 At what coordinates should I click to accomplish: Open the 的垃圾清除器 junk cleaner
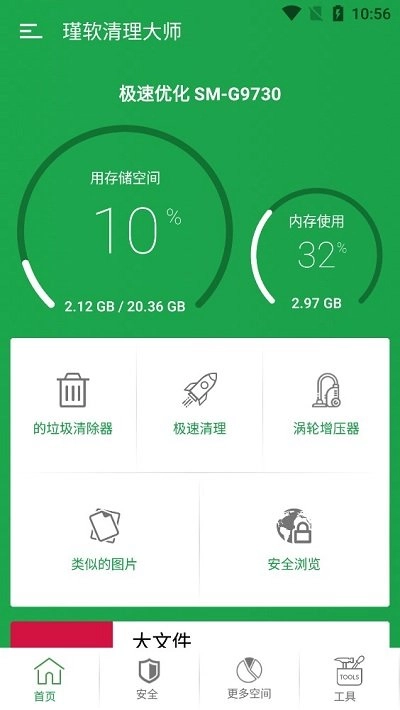click(73, 405)
